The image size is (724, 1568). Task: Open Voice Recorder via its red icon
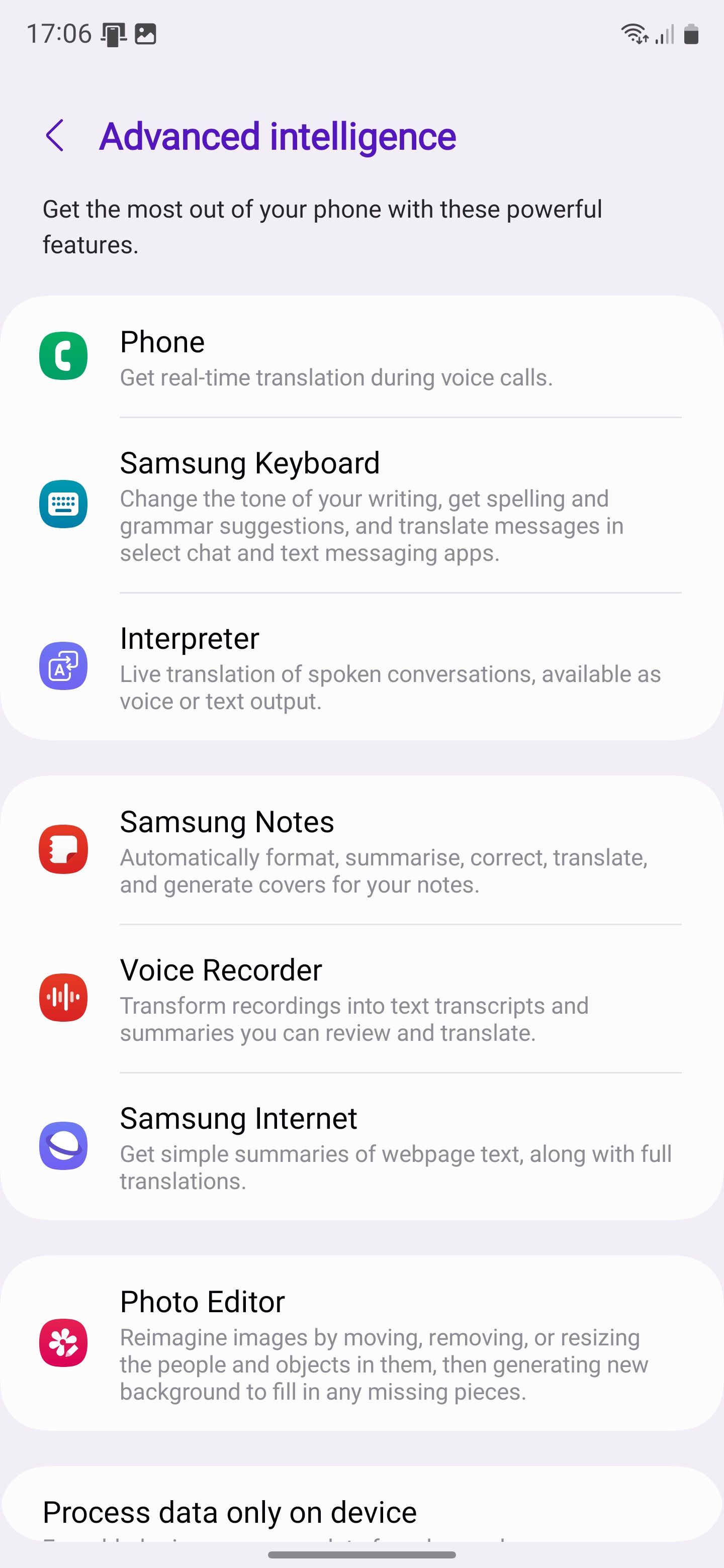coord(63,998)
